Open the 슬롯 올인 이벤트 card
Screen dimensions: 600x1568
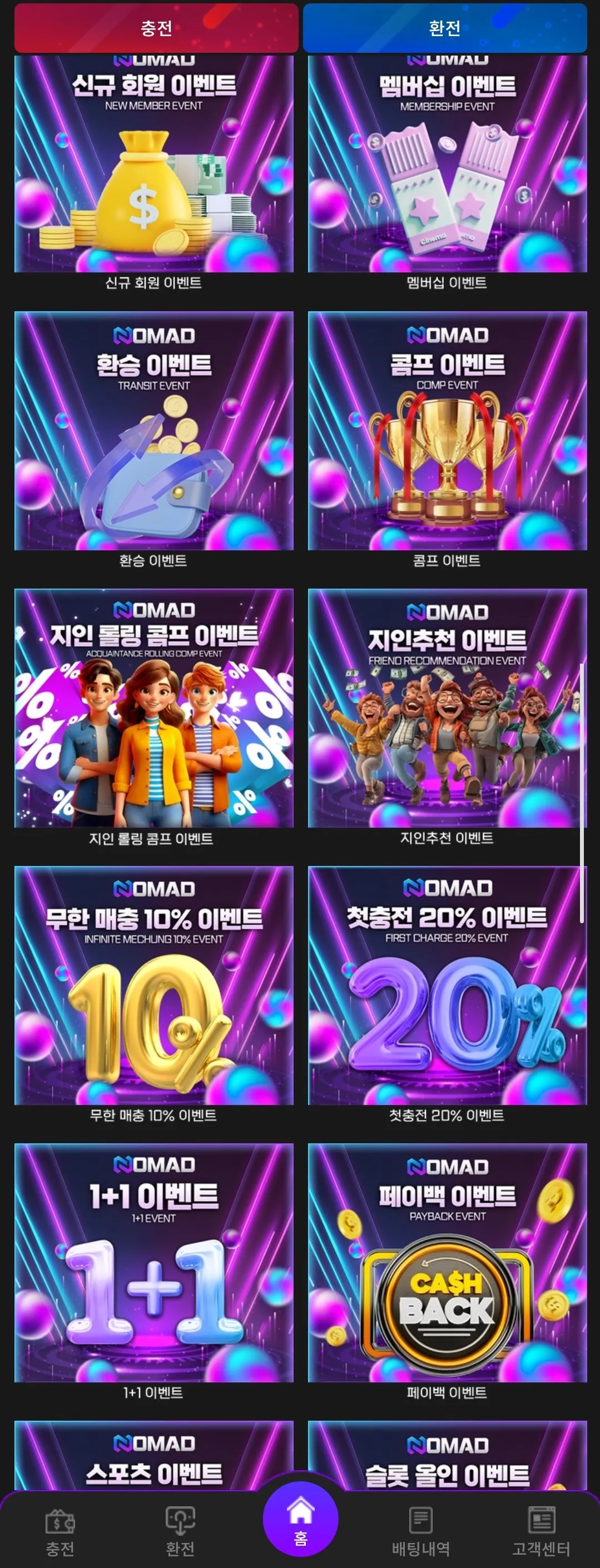click(x=447, y=1455)
